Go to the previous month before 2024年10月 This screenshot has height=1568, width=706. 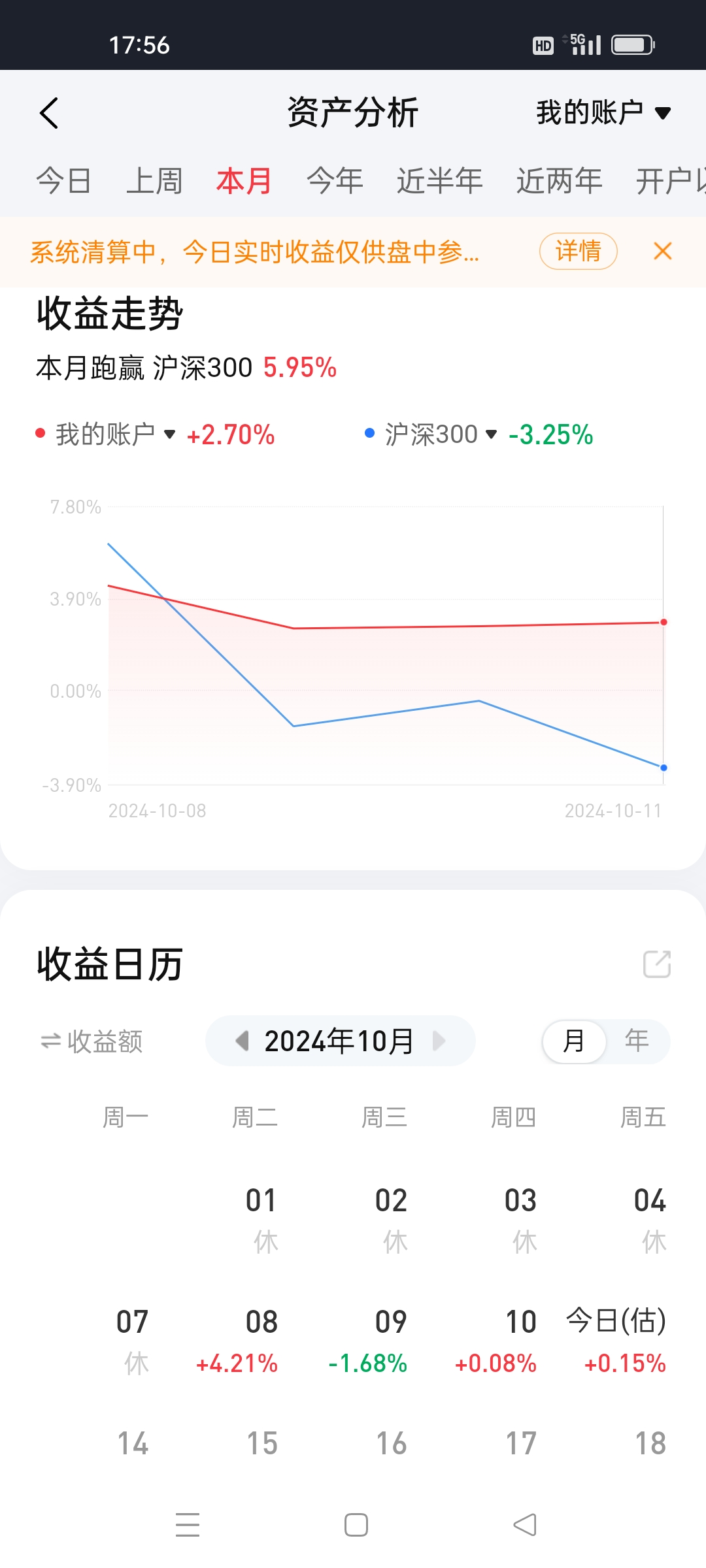[x=243, y=1041]
